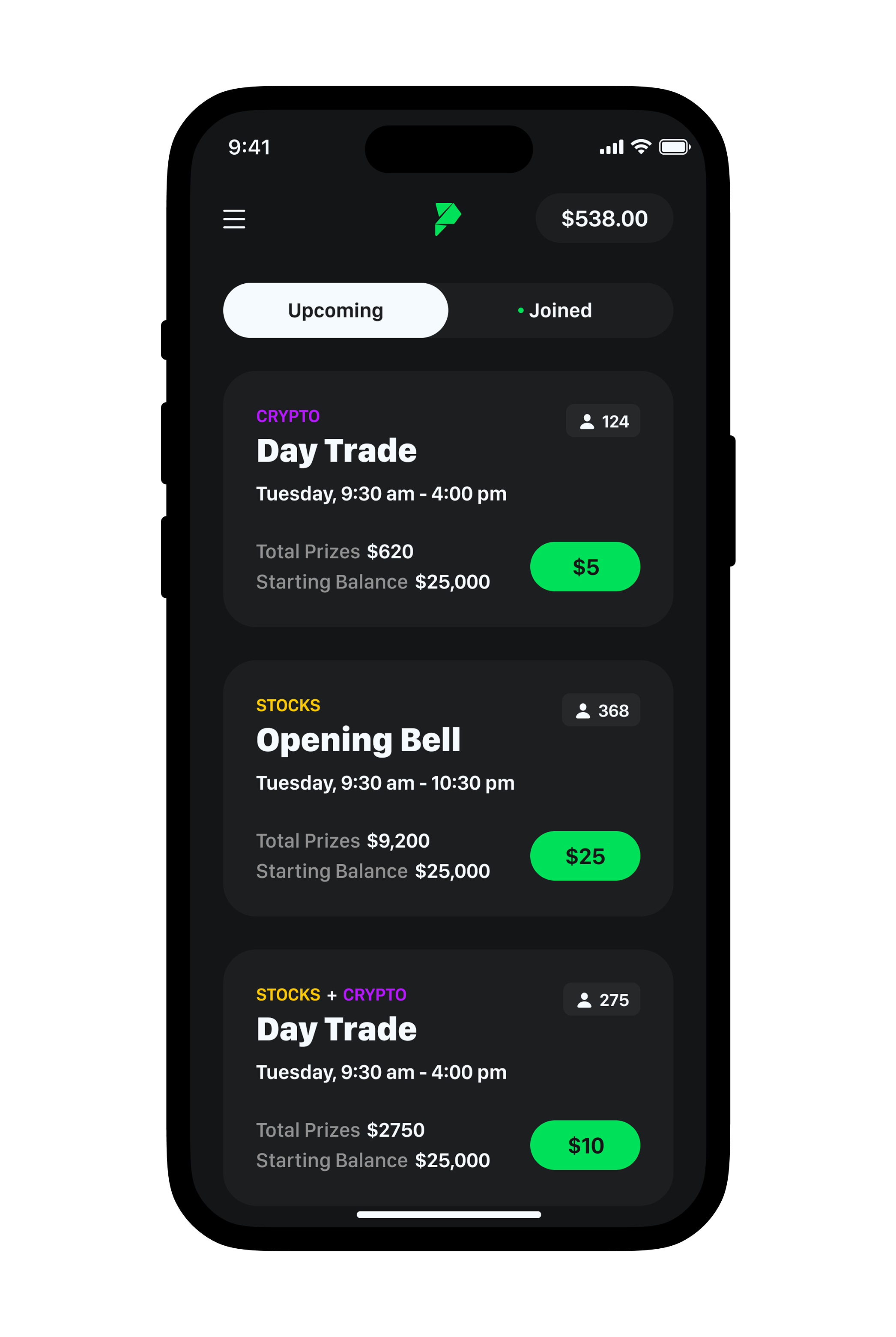Tap the cellular signal bars icon
The image size is (896, 1337).
click(610, 147)
